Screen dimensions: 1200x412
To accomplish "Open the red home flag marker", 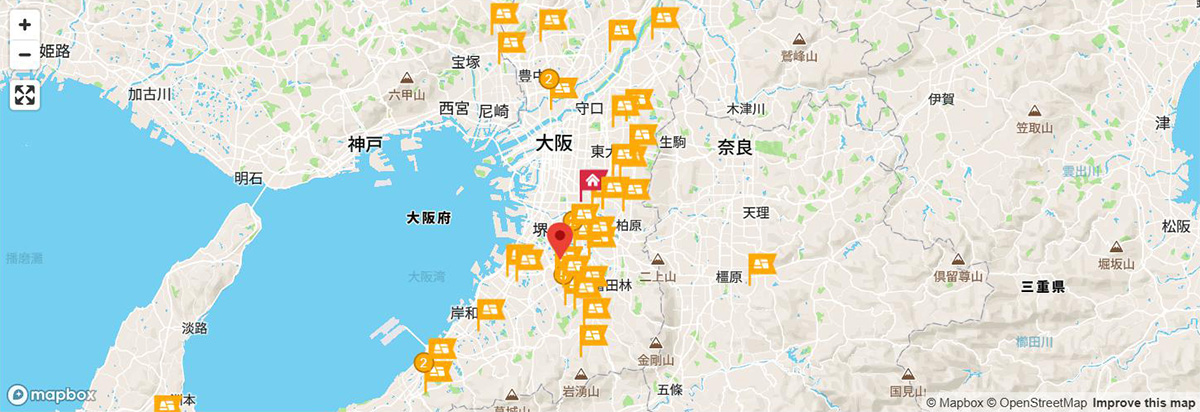I will [x=592, y=181].
